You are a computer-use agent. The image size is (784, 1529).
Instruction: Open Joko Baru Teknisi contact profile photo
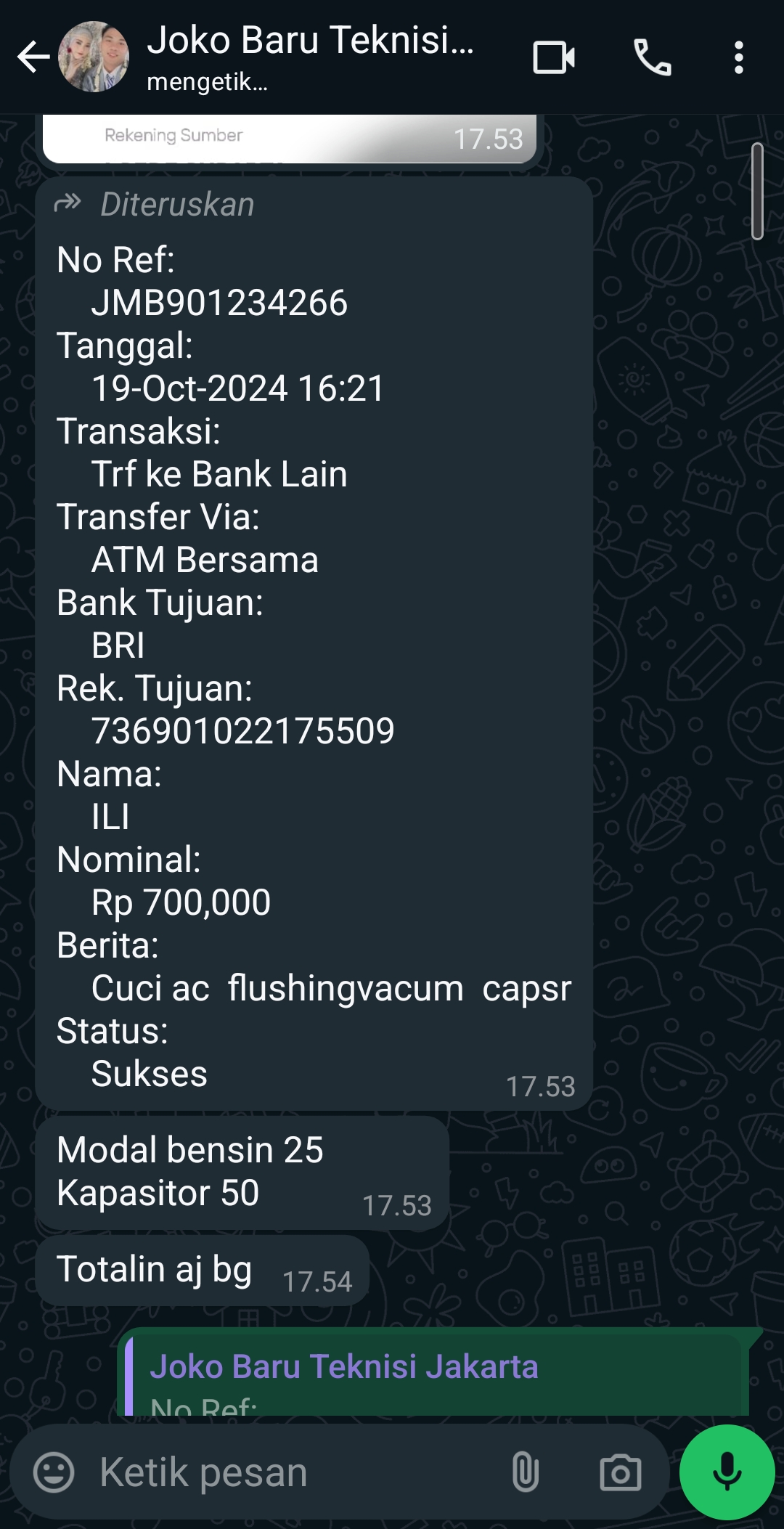tap(94, 57)
